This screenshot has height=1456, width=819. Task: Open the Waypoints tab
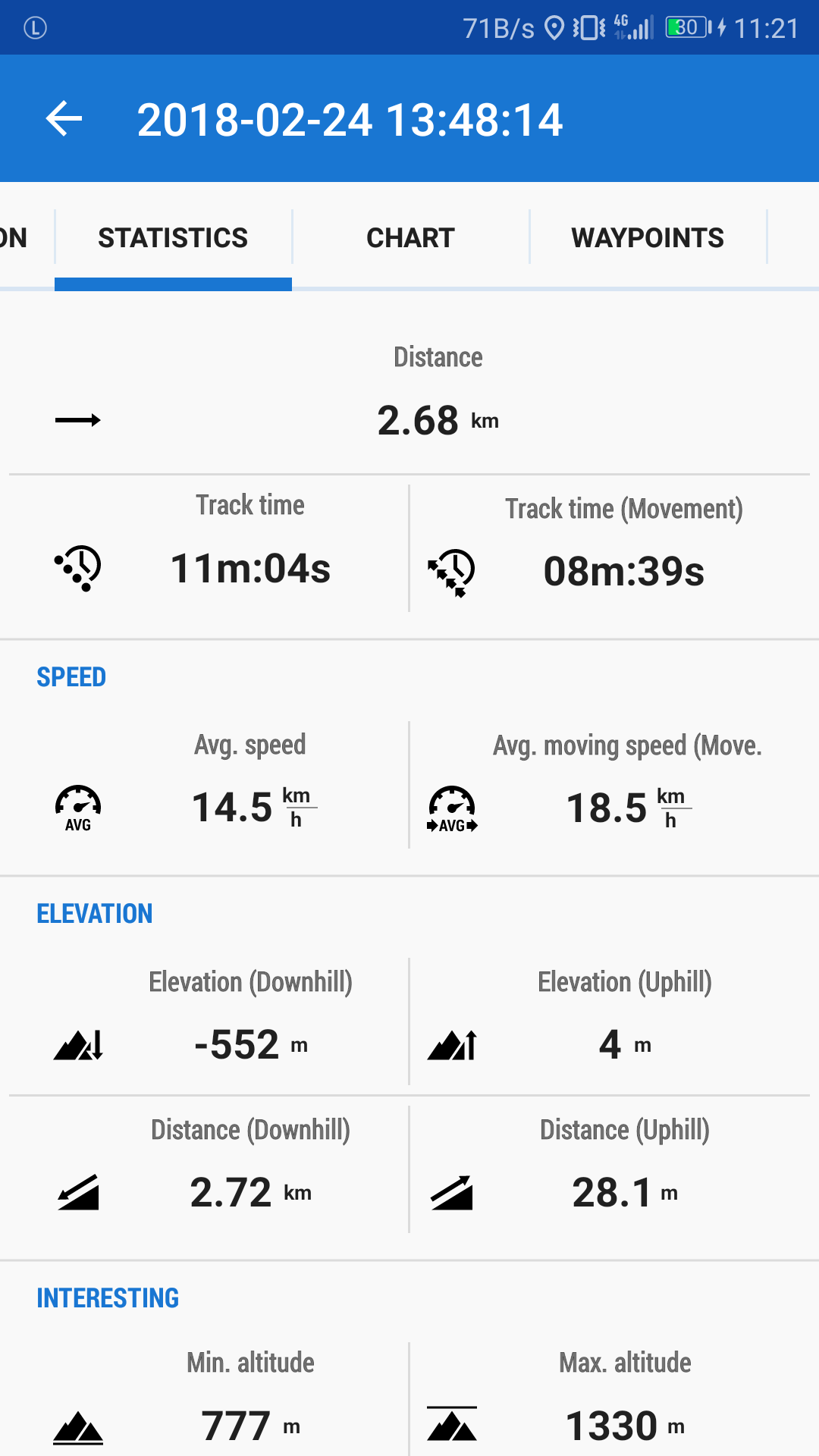click(648, 238)
